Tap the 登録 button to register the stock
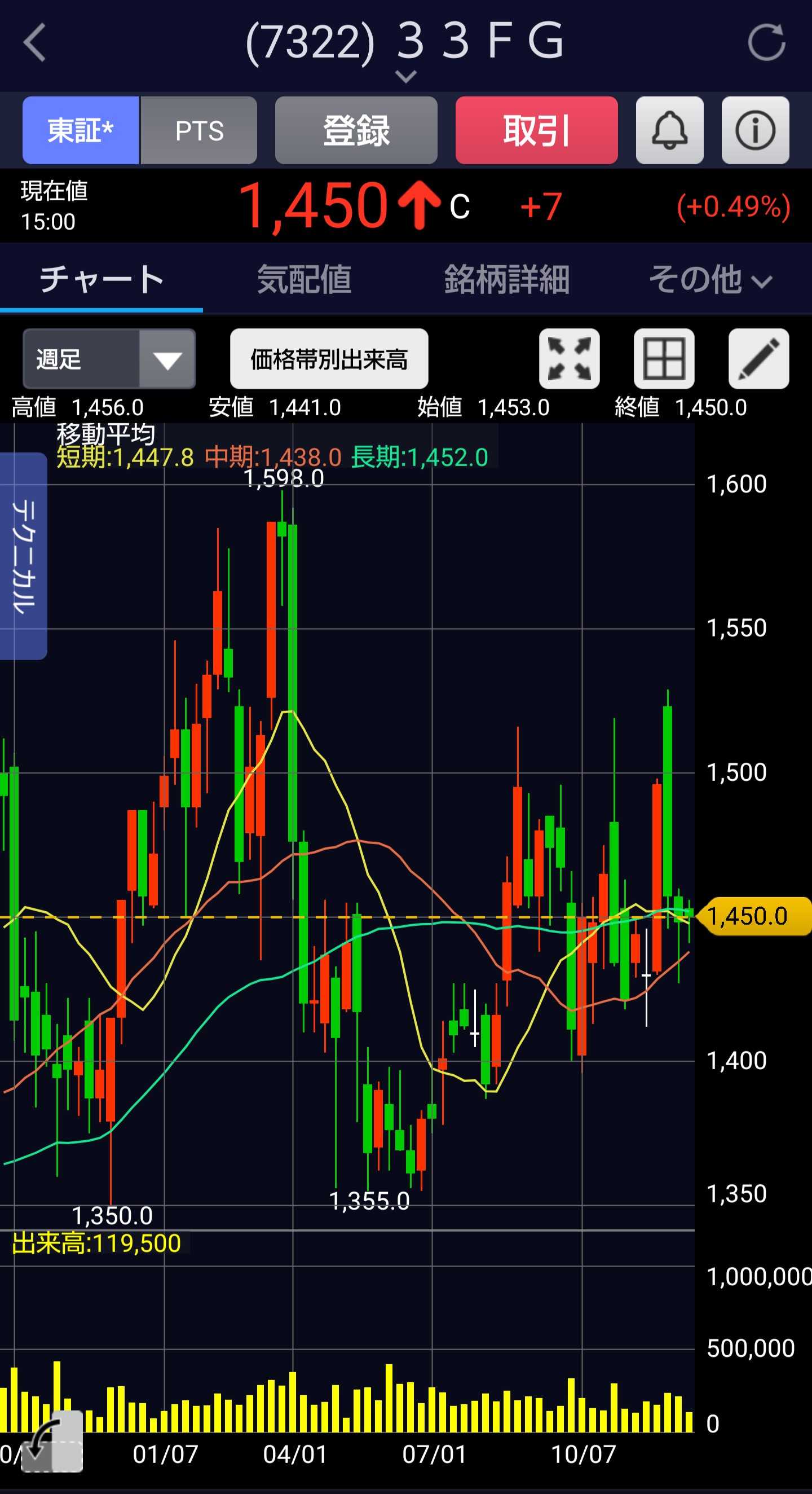The width and height of the screenshot is (812, 1494). coord(356,130)
